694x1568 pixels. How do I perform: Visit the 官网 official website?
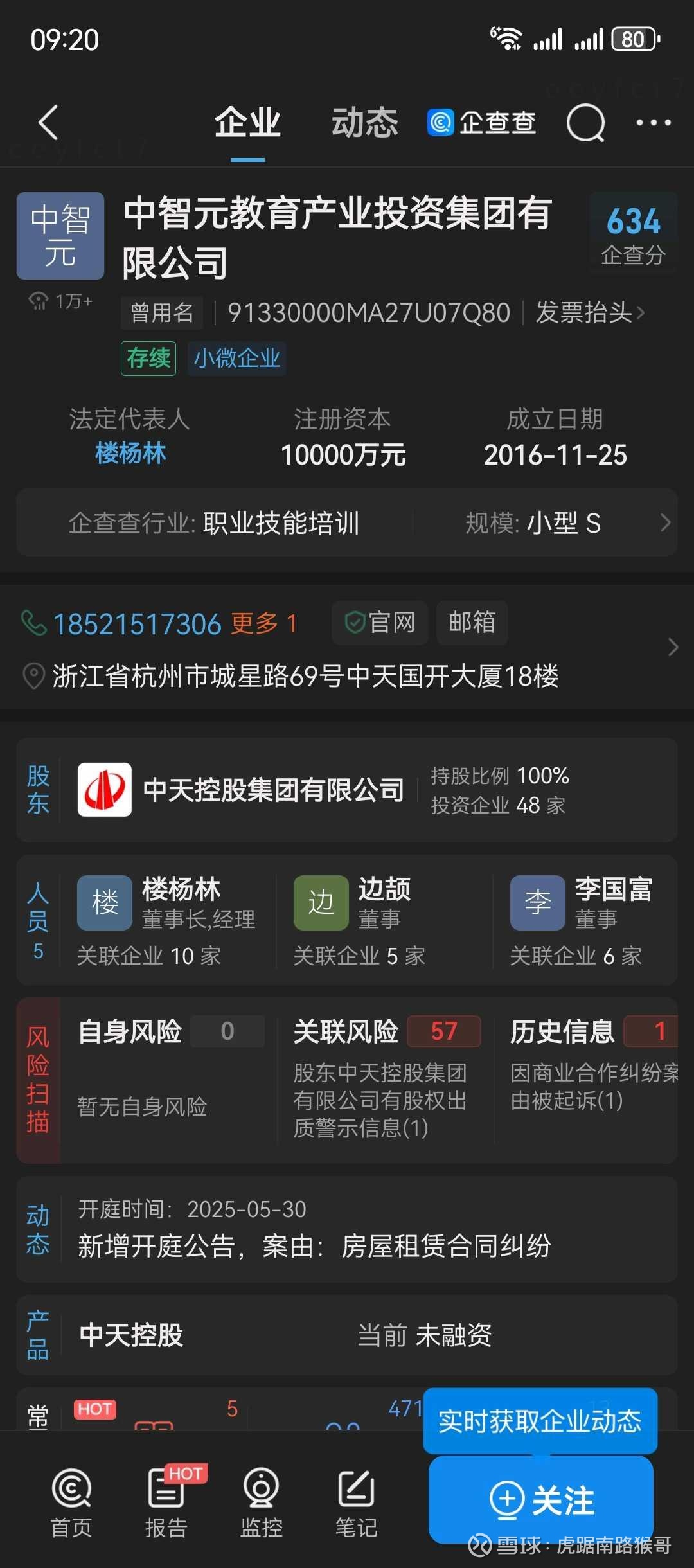380,622
